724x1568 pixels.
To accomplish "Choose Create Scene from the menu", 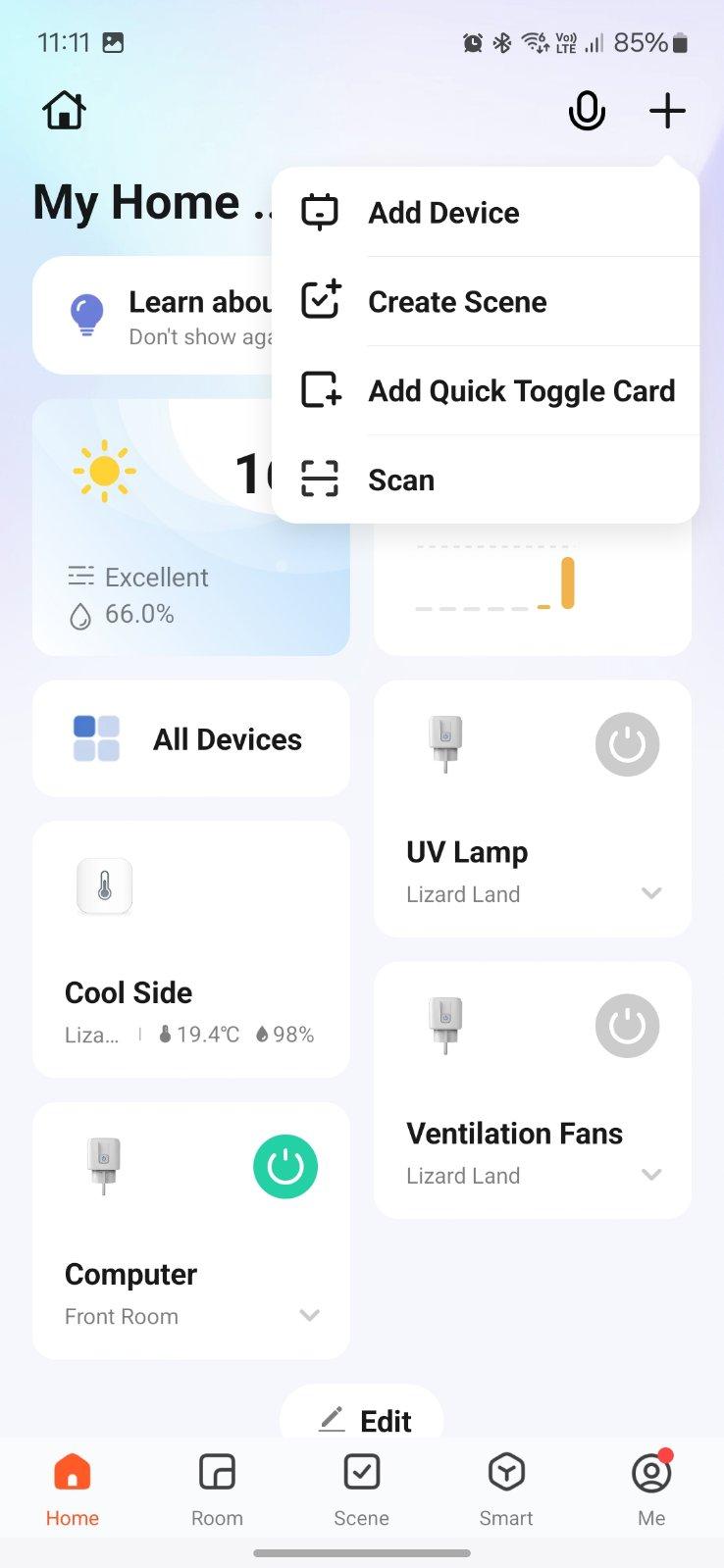I will coord(457,301).
